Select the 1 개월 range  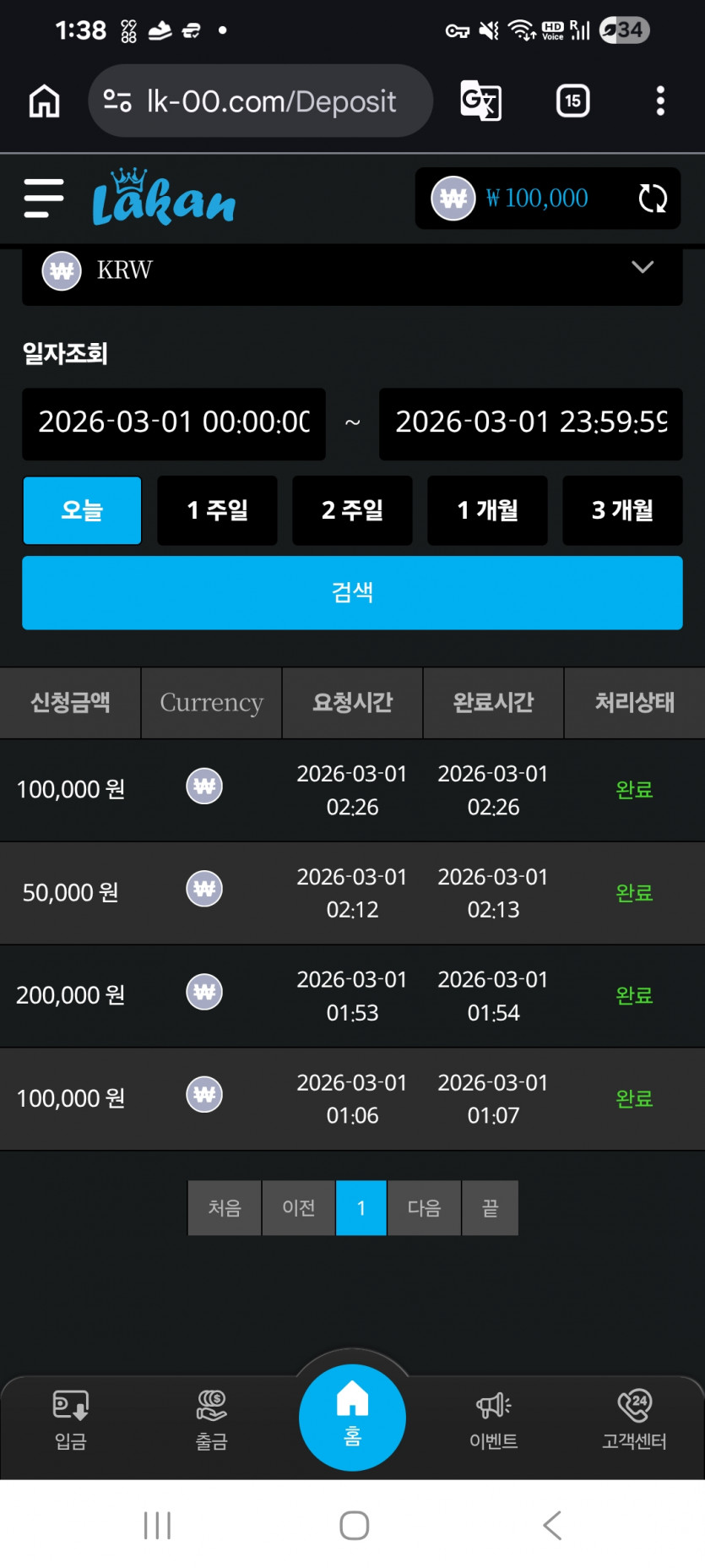tap(487, 510)
